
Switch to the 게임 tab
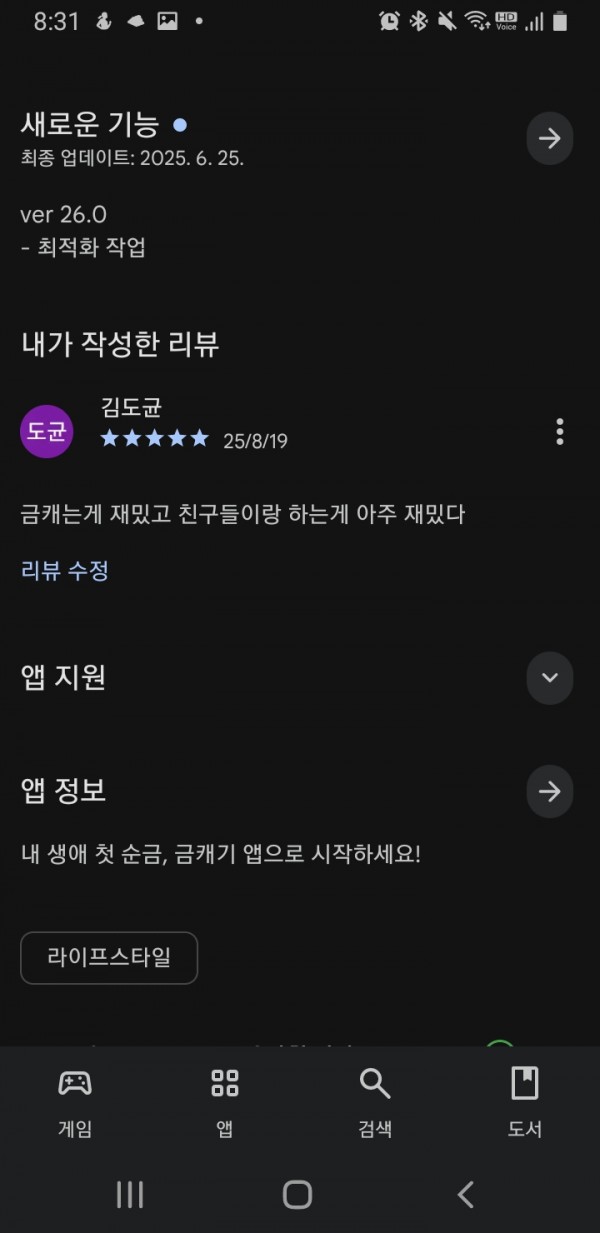point(75,1102)
